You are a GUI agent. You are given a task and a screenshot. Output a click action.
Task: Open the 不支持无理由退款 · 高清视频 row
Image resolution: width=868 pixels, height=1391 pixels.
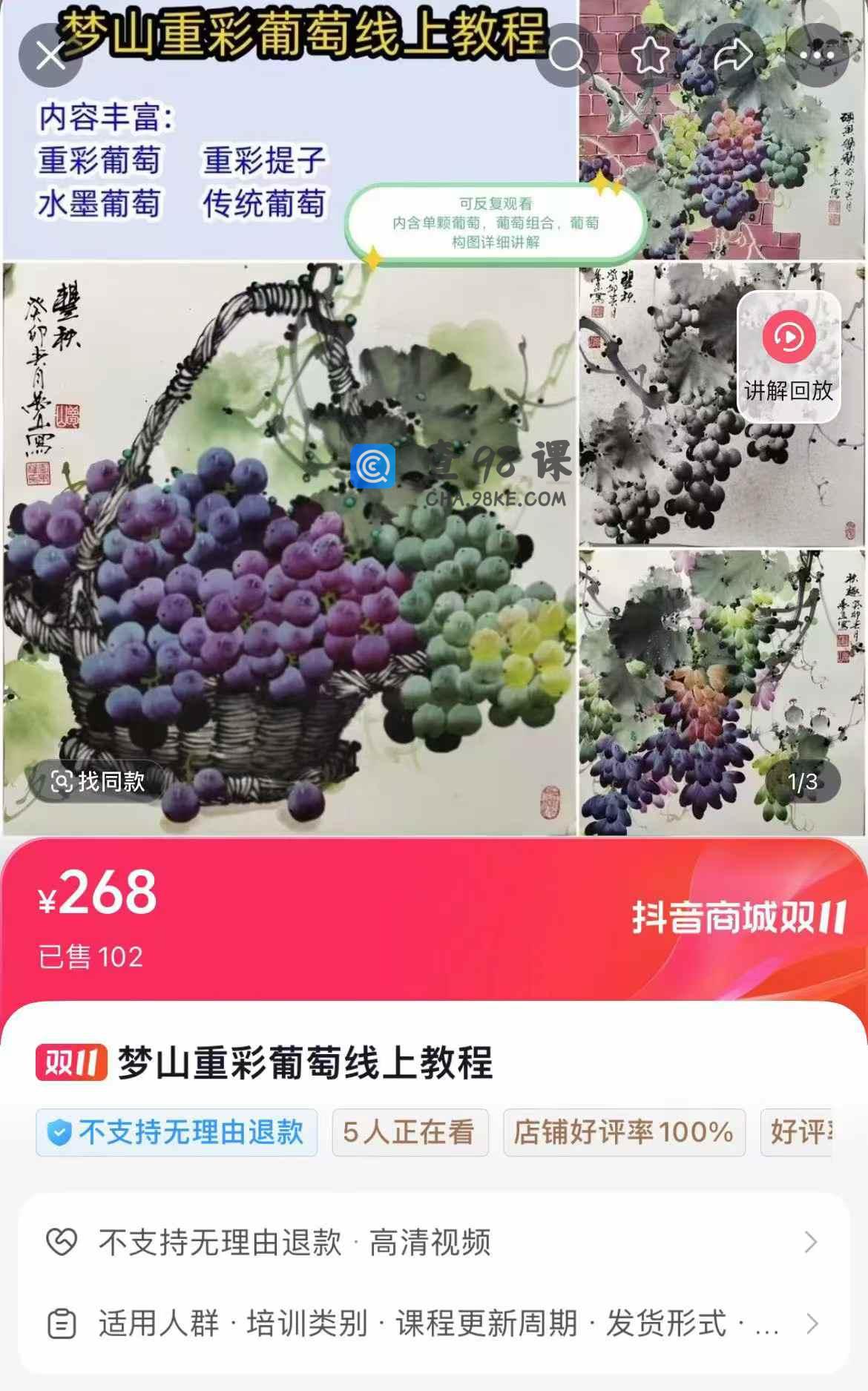coord(433,1242)
